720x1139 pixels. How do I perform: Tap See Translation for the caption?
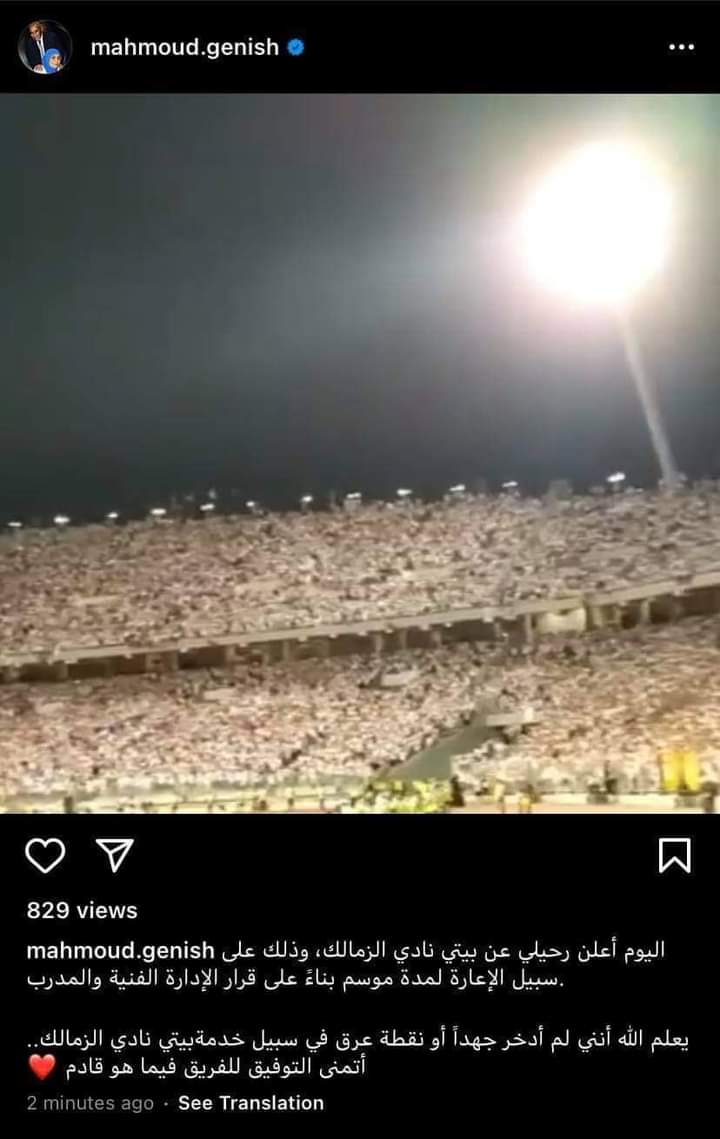250,1103
